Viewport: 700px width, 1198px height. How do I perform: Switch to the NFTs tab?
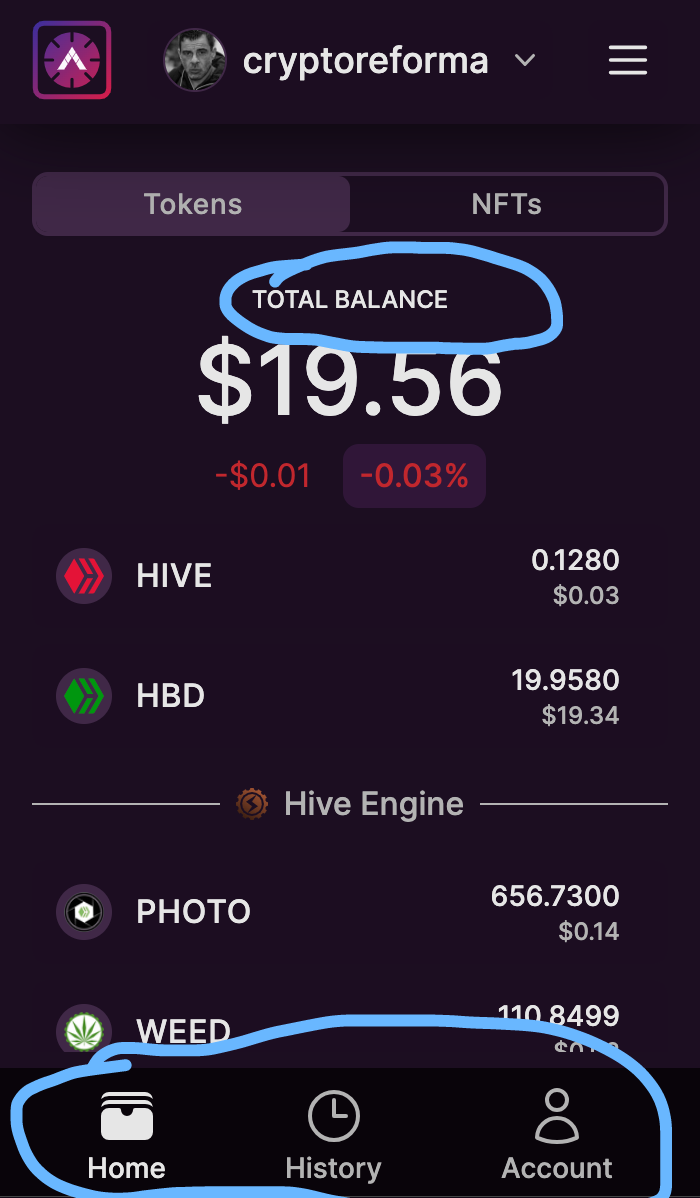[507, 204]
